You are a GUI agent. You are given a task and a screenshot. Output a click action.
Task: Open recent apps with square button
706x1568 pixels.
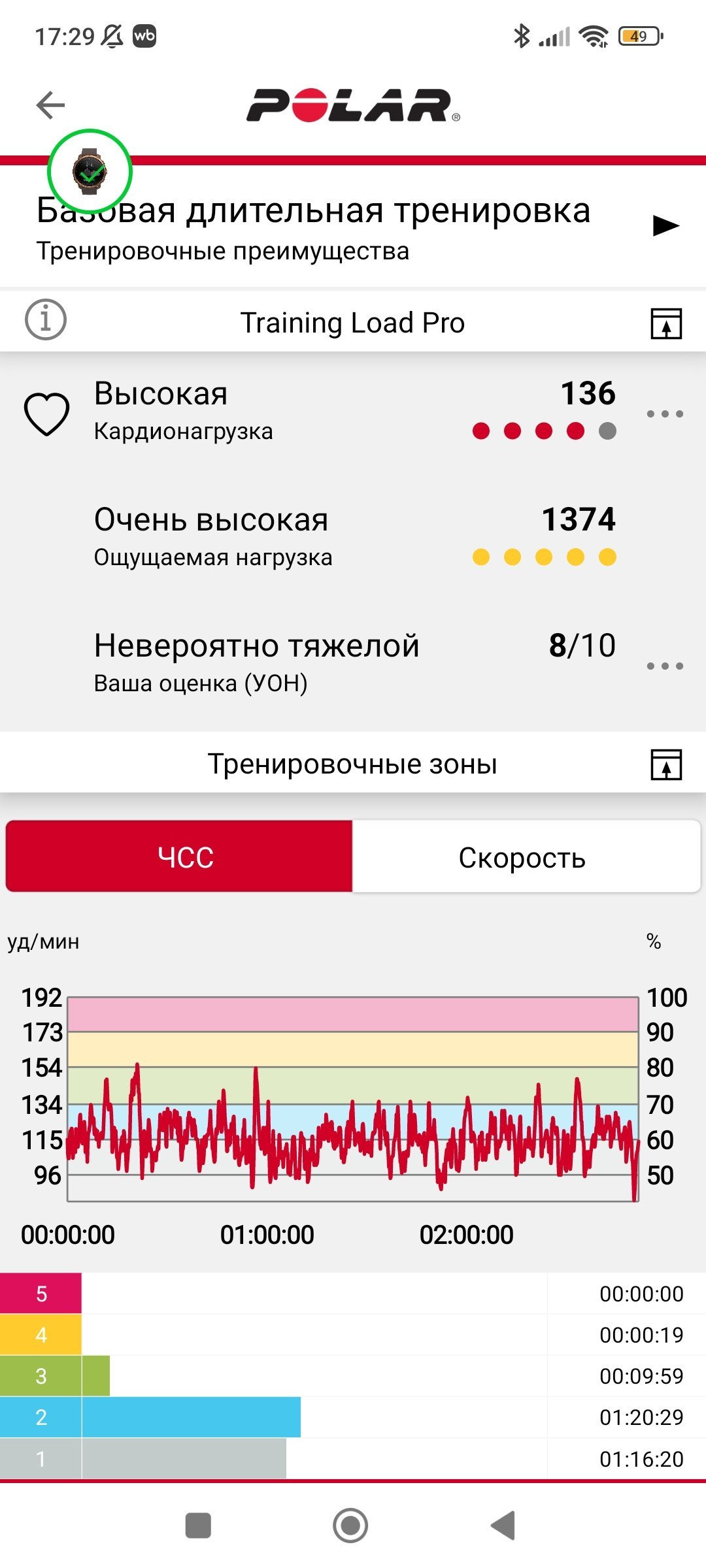pos(198,1526)
